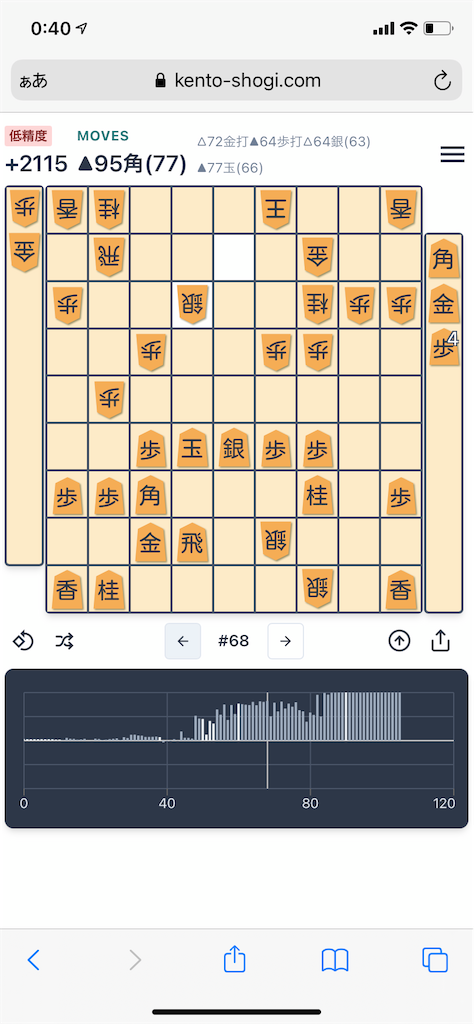Image resolution: width=474 pixels, height=1024 pixels.
Task: Go back in Safari history
Action: (34, 960)
